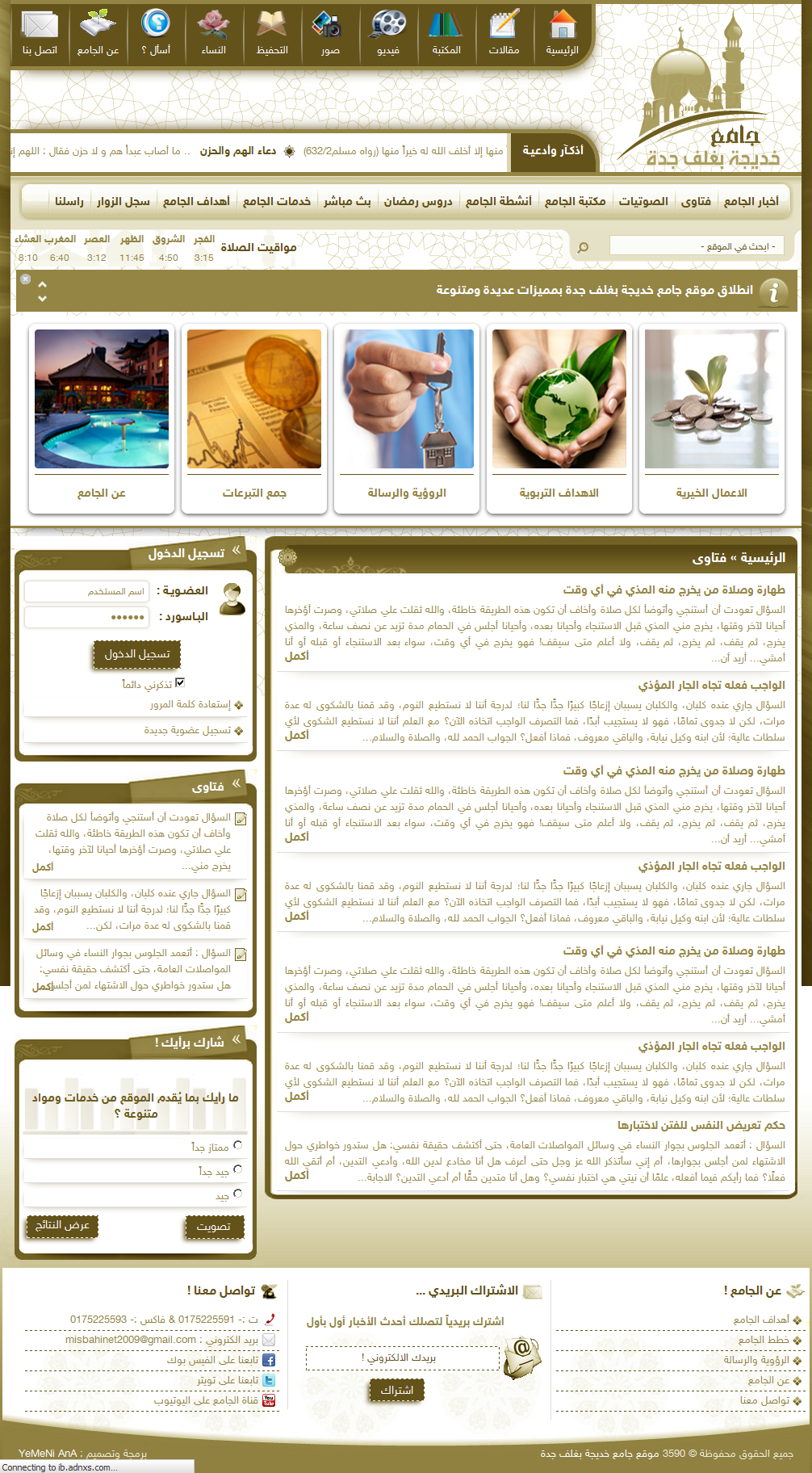812x1473 pixels.
Task: Run the search with magnifier icon
Action: click(x=583, y=247)
